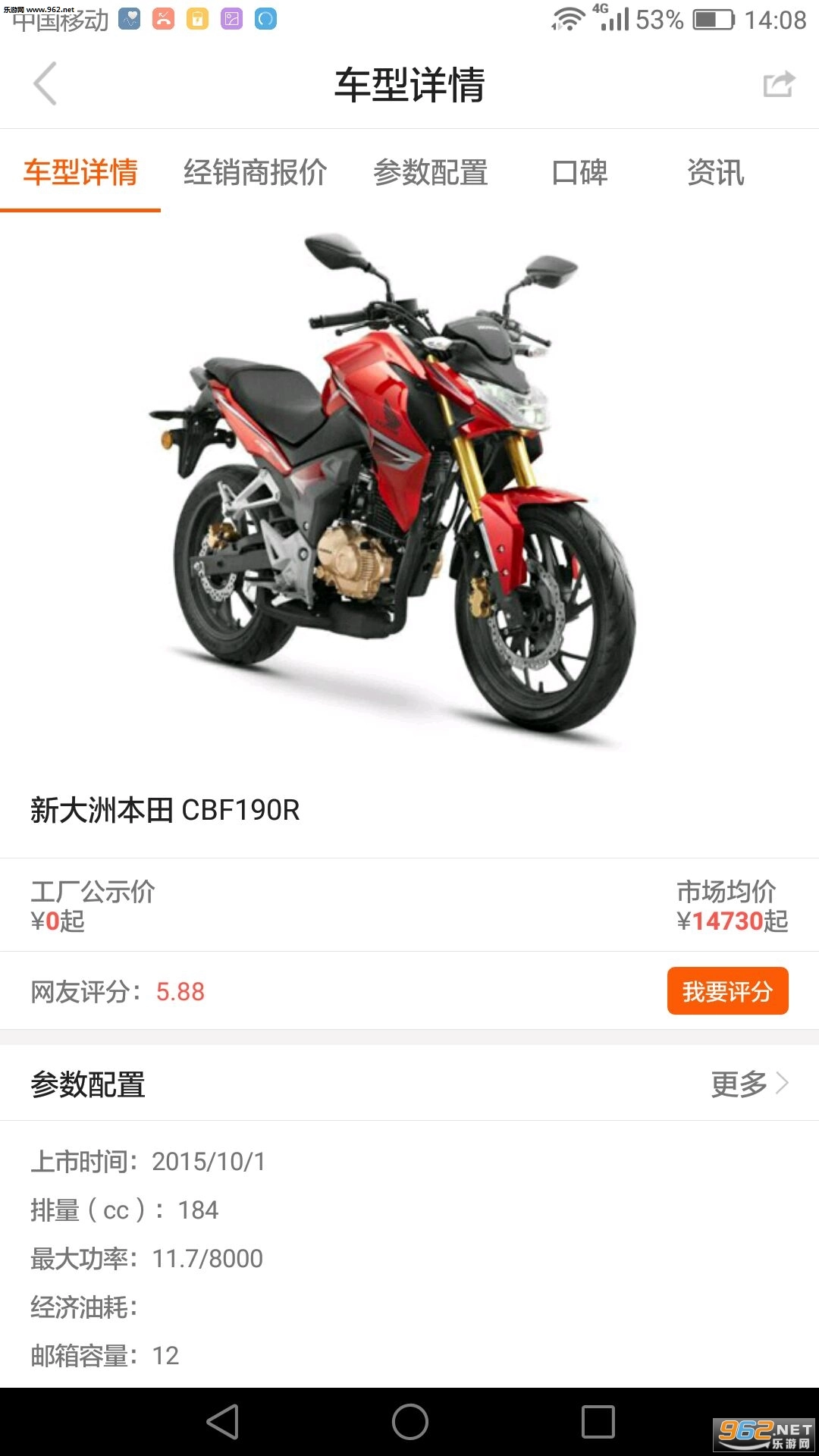Tap the system home button
This screenshot has width=819, height=1456.
pos(409,1421)
